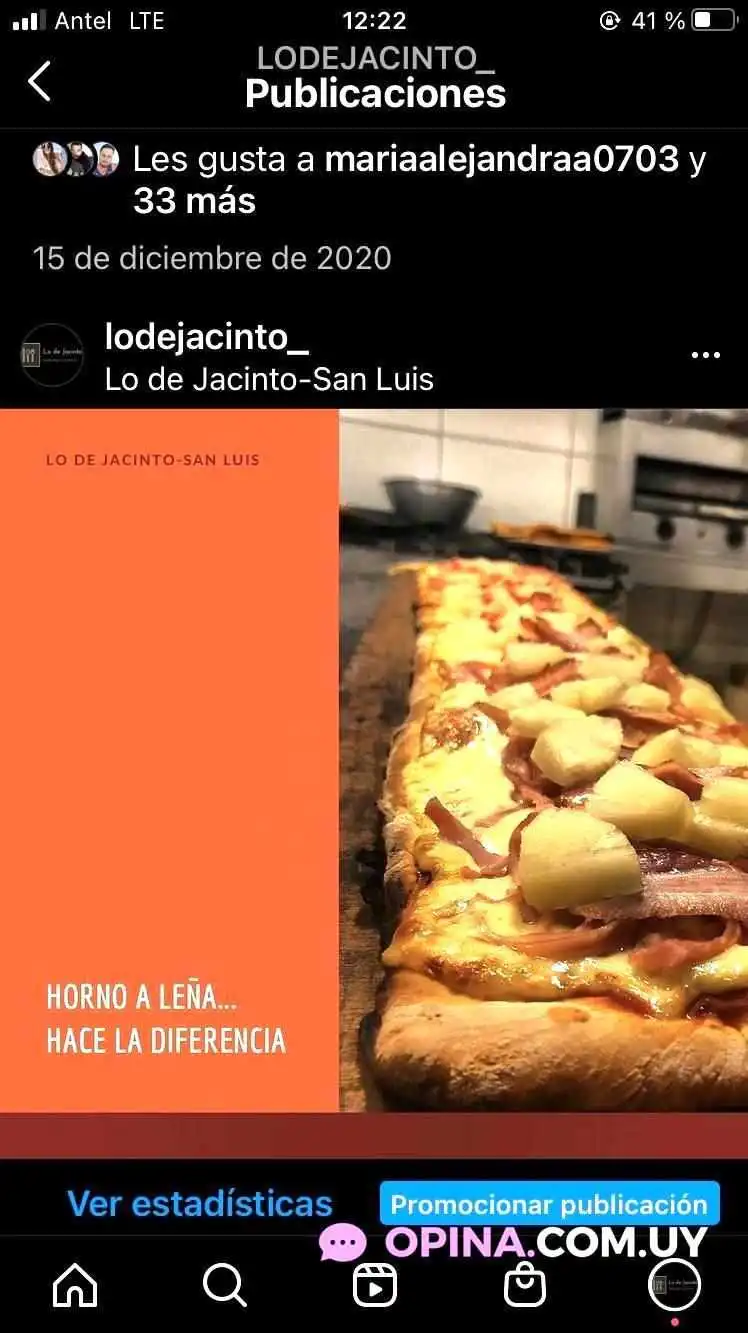Open the Shop tab
The image size is (748, 1333).
(x=524, y=1285)
